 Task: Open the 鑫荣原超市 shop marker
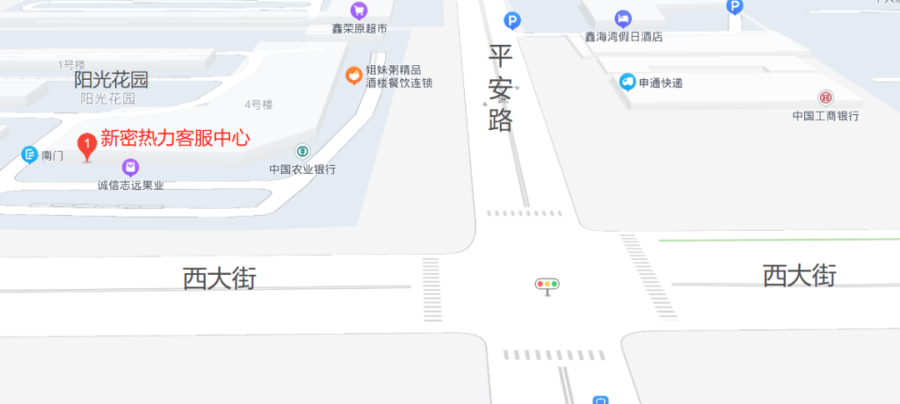pos(358,10)
